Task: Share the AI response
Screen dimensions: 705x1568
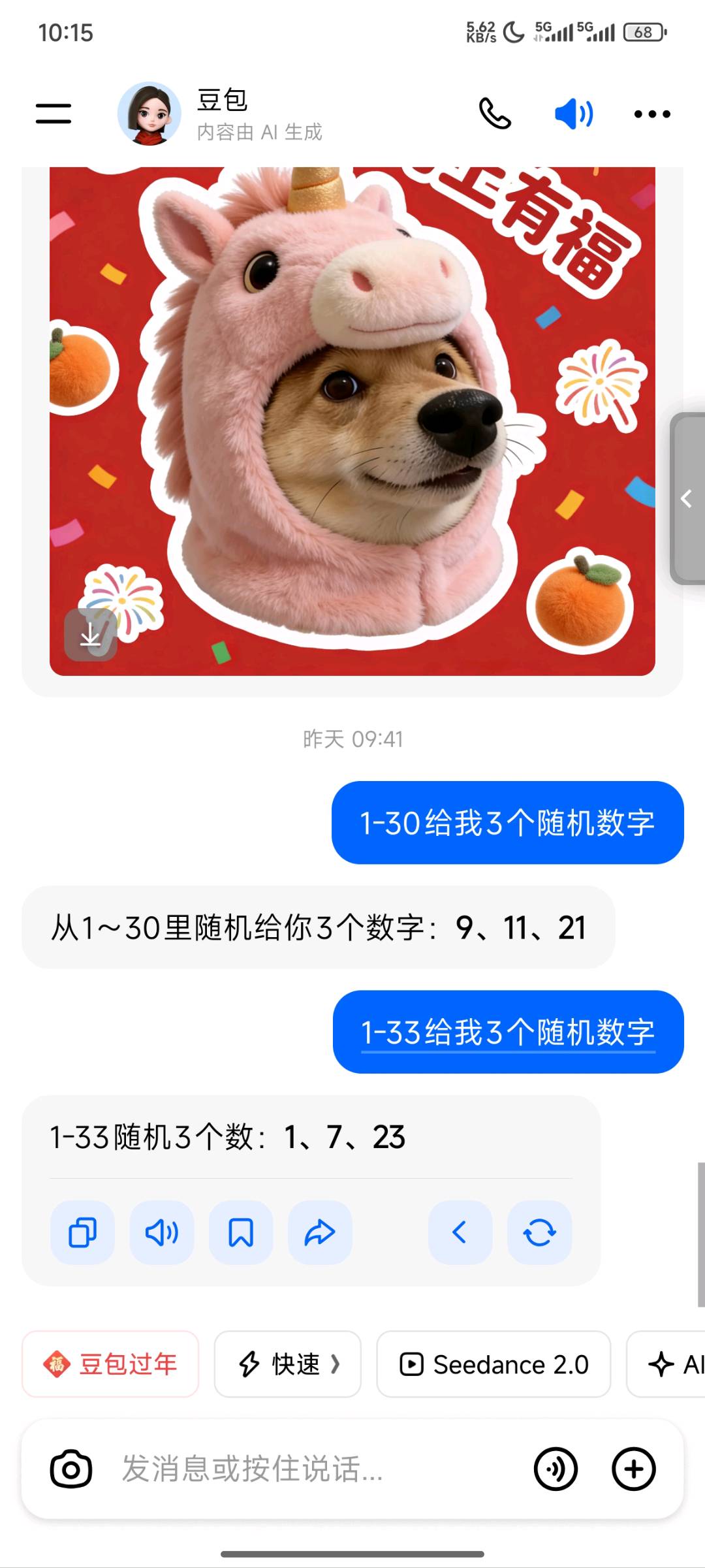Action: pyautogui.click(x=320, y=1232)
